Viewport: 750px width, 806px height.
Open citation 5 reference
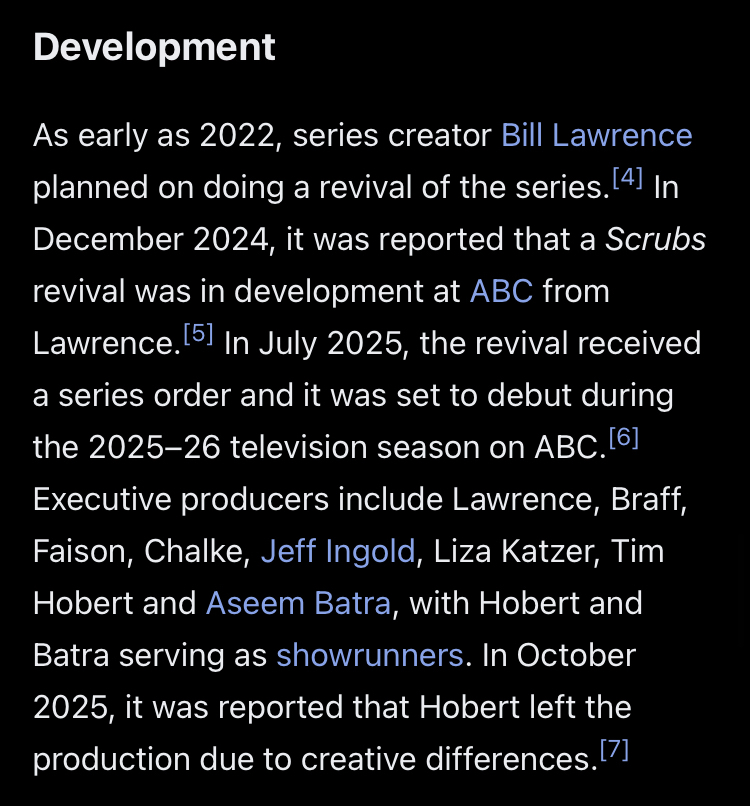point(198,335)
